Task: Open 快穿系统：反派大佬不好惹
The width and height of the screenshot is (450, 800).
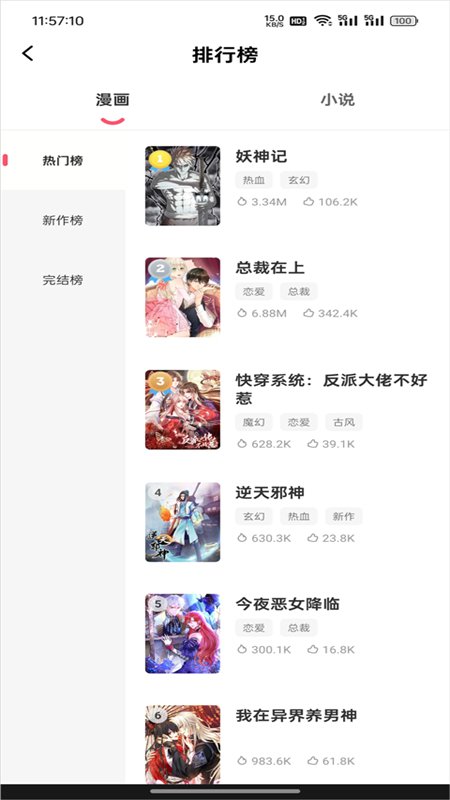Action: [x=287, y=410]
